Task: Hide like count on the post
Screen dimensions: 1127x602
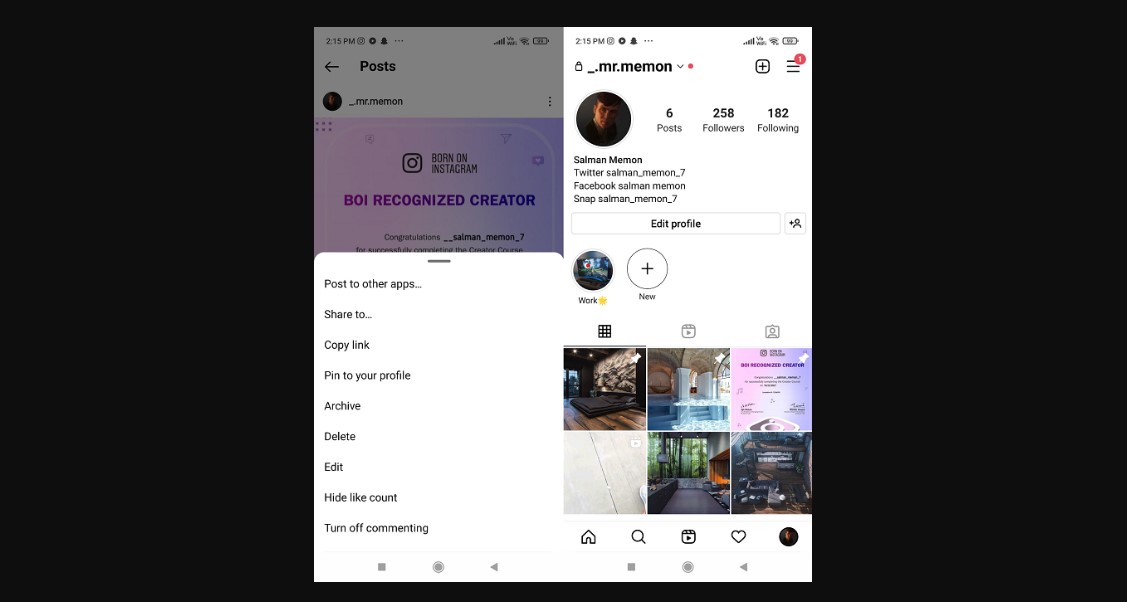Action: [361, 498]
